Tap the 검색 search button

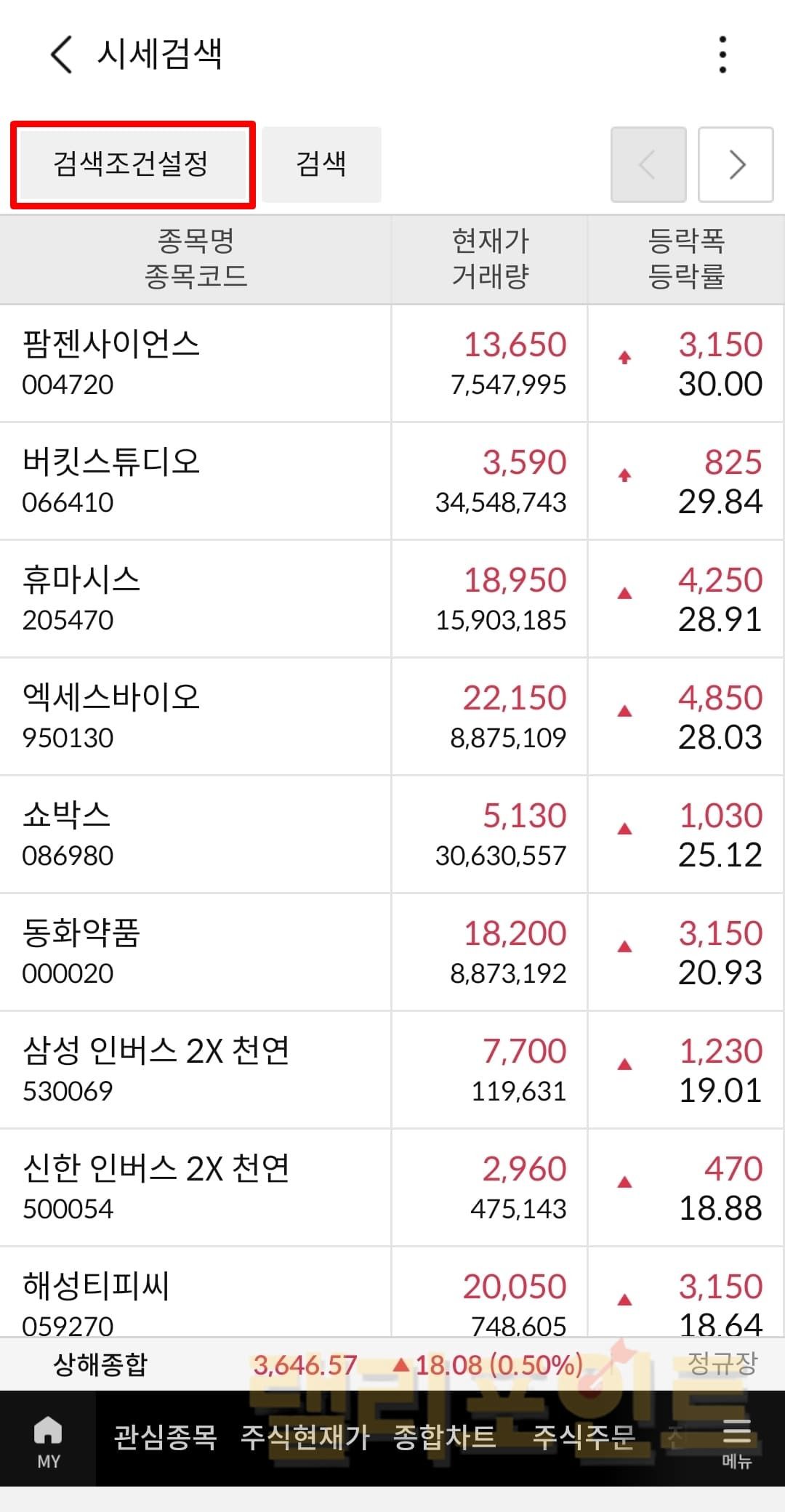(x=321, y=164)
